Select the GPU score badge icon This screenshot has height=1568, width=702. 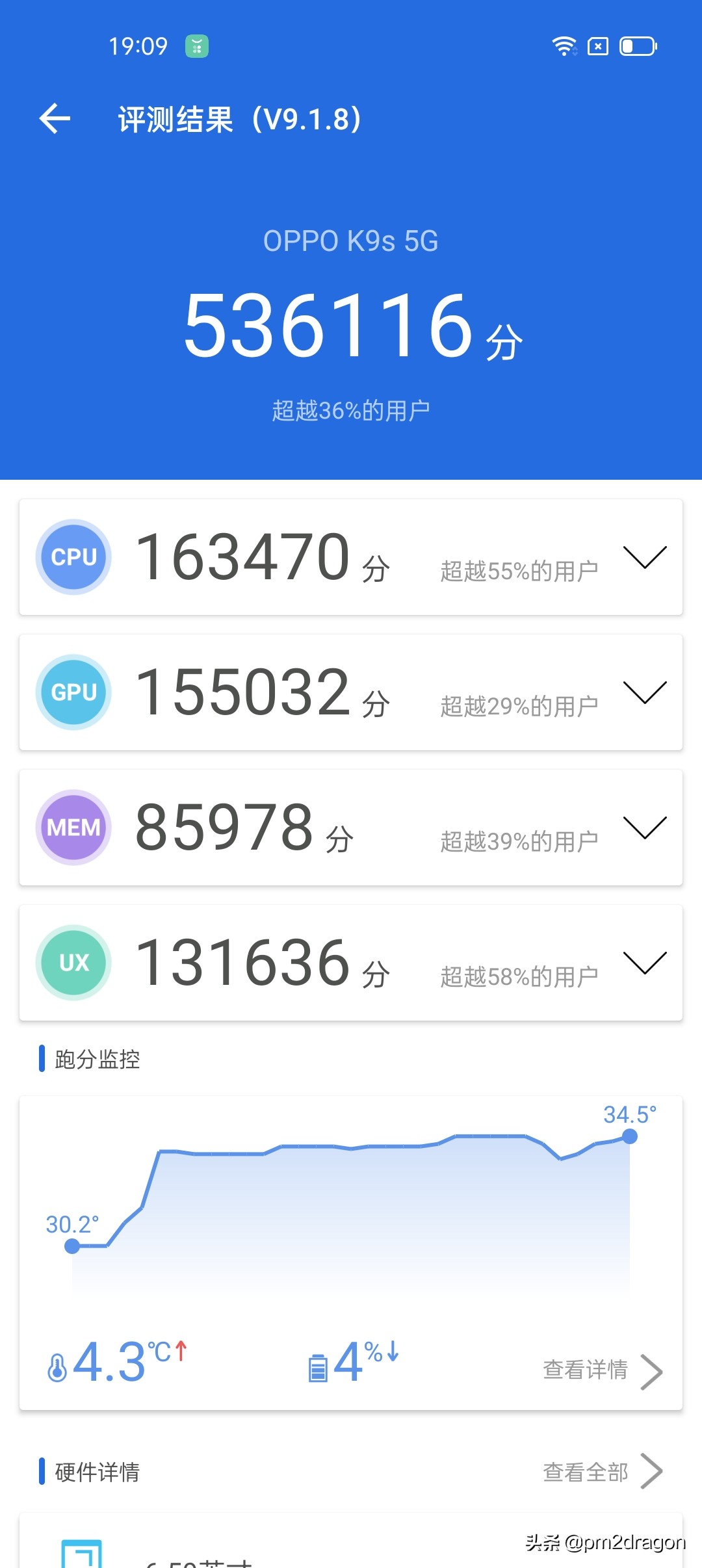73,692
